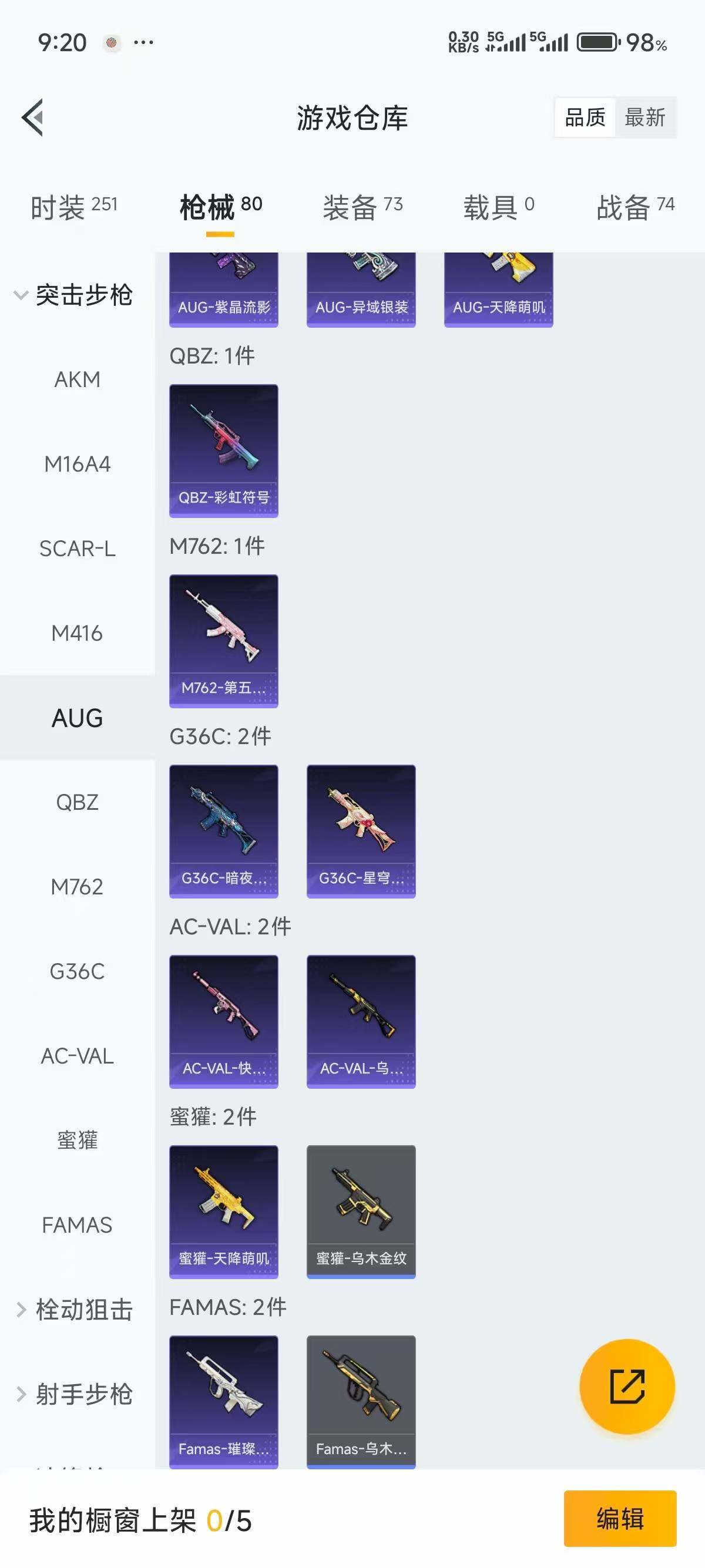Switch sorting to 品质

pos(583,117)
